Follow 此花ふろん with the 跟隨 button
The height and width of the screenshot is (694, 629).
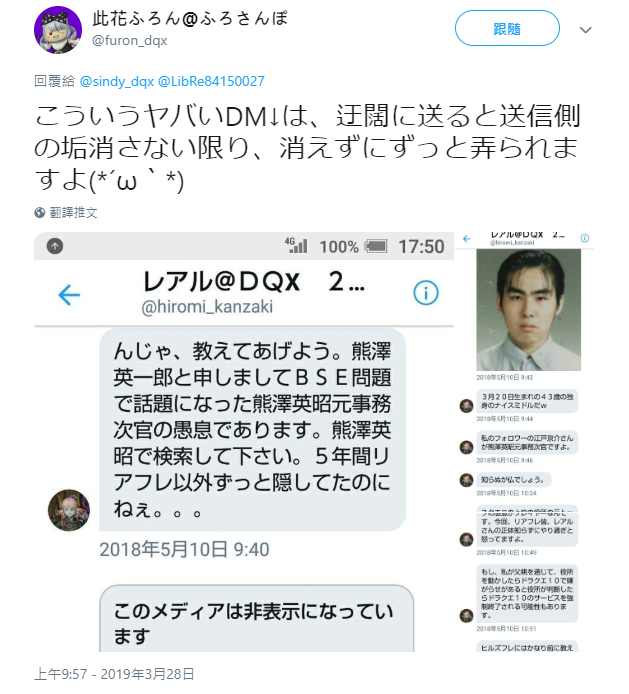tap(507, 29)
